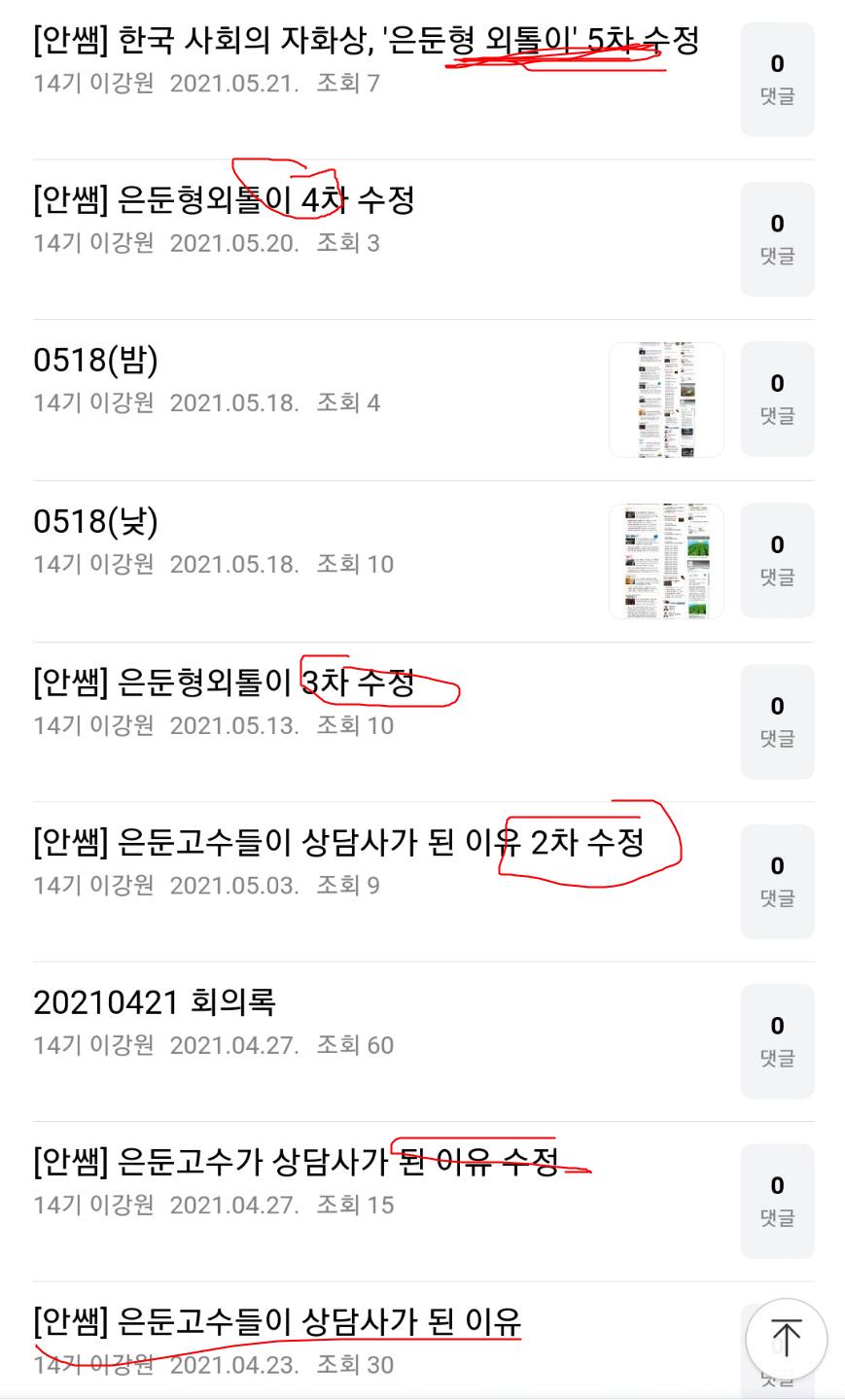Open the 0518(낮) post

pyautogui.click(x=95, y=522)
